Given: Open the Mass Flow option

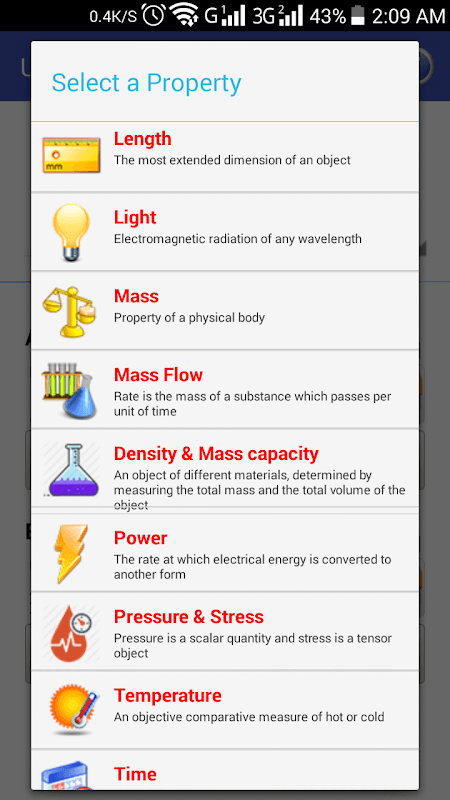Looking at the screenshot, I should [x=225, y=389].
